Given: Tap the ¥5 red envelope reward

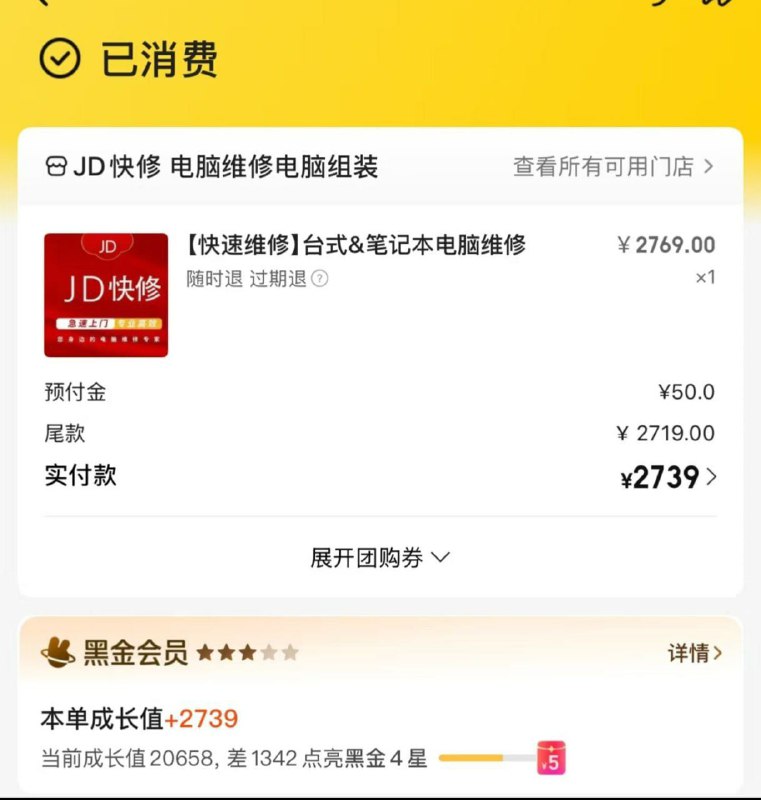Looking at the screenshot, I should (x=551, y=758).
